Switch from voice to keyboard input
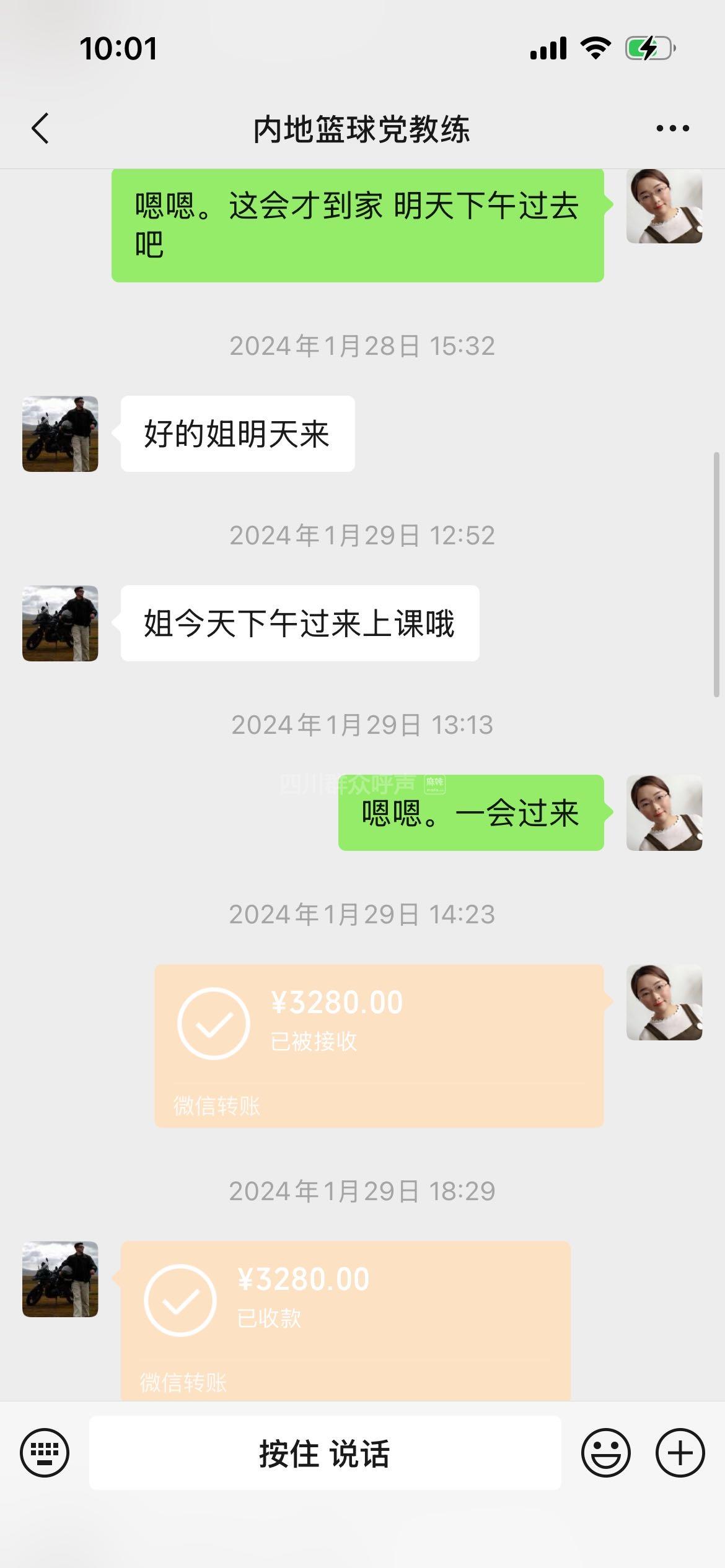This screenshot has width=725, height=1568. (x=45, y=1452)
